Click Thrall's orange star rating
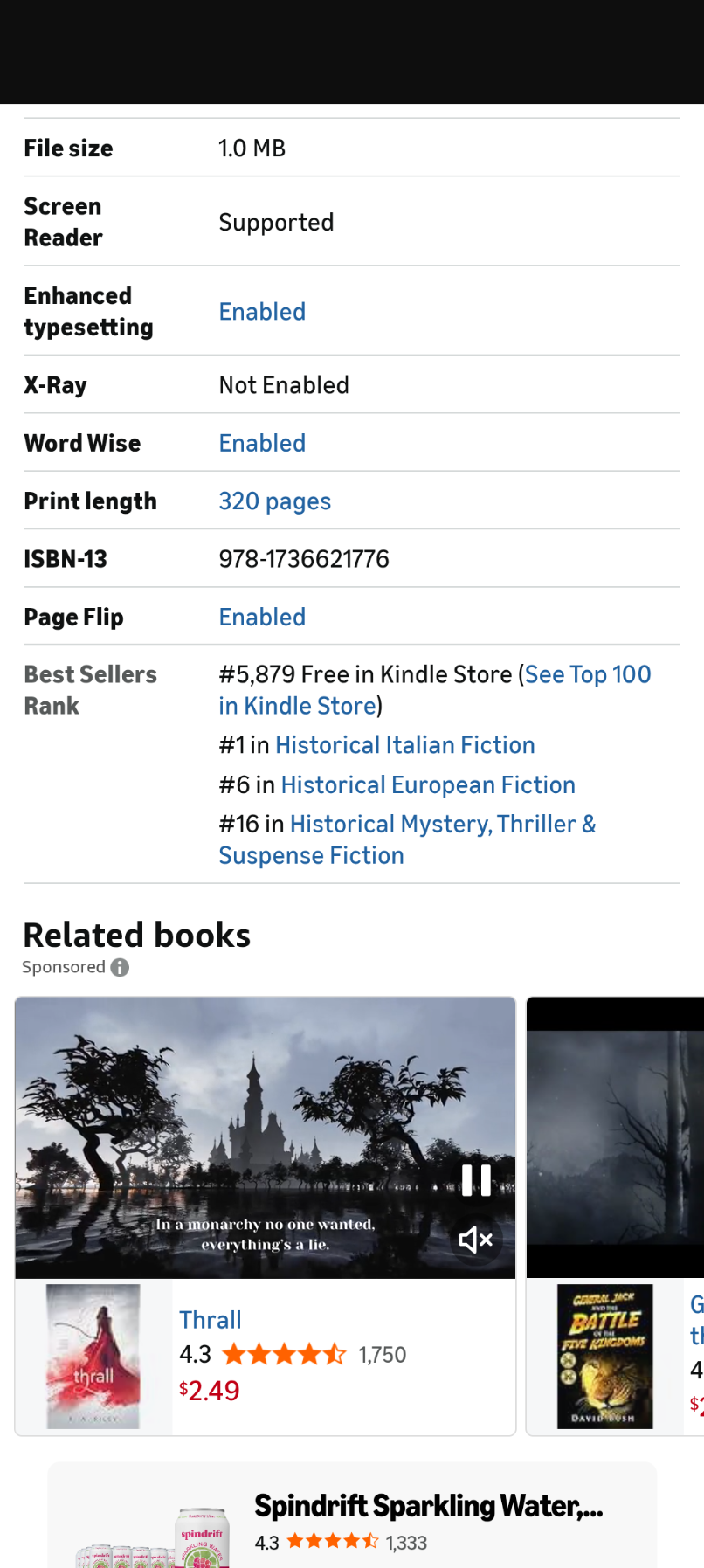 (282, 1354)
